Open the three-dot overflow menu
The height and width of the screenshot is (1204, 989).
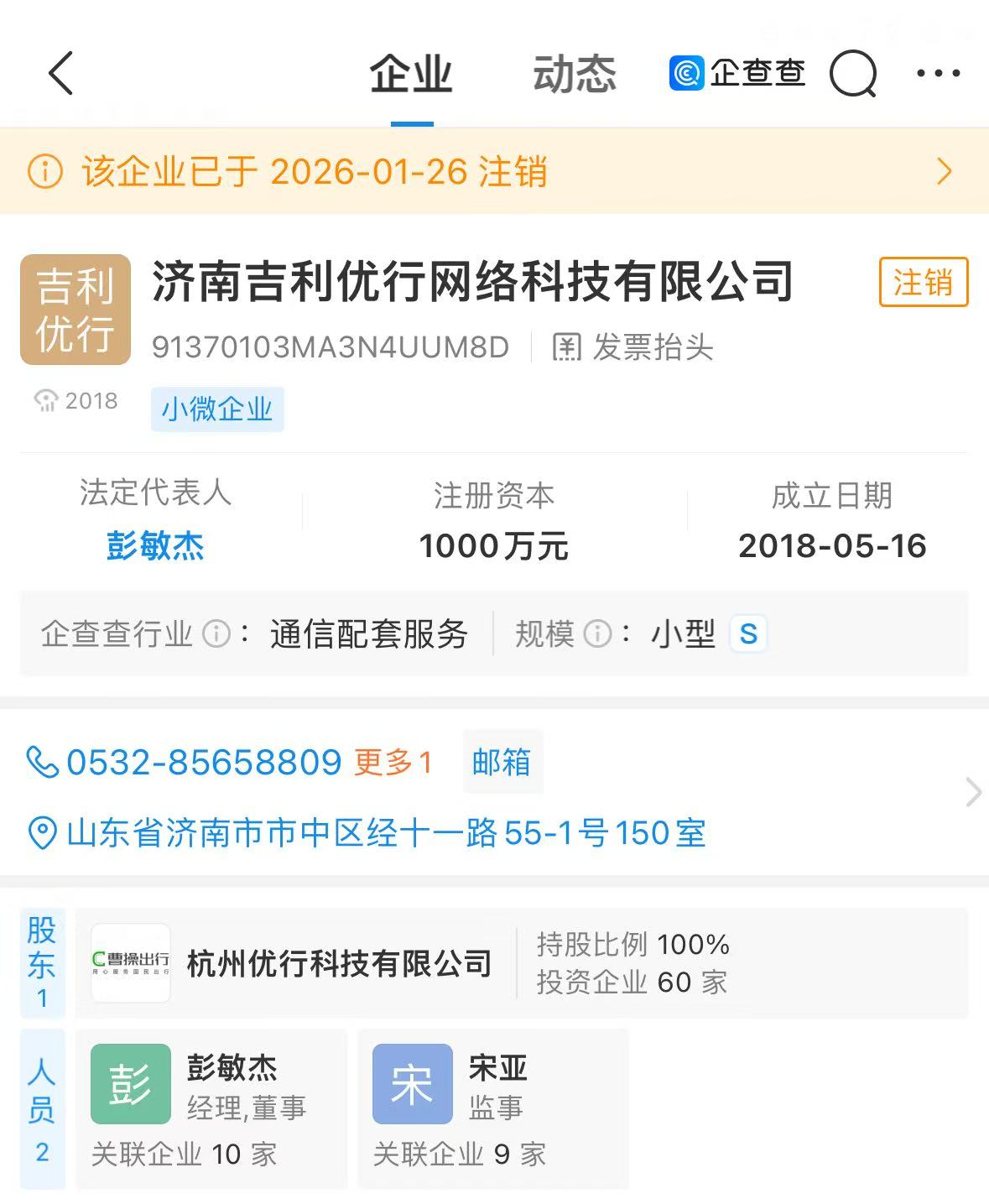tap(938, 74)
